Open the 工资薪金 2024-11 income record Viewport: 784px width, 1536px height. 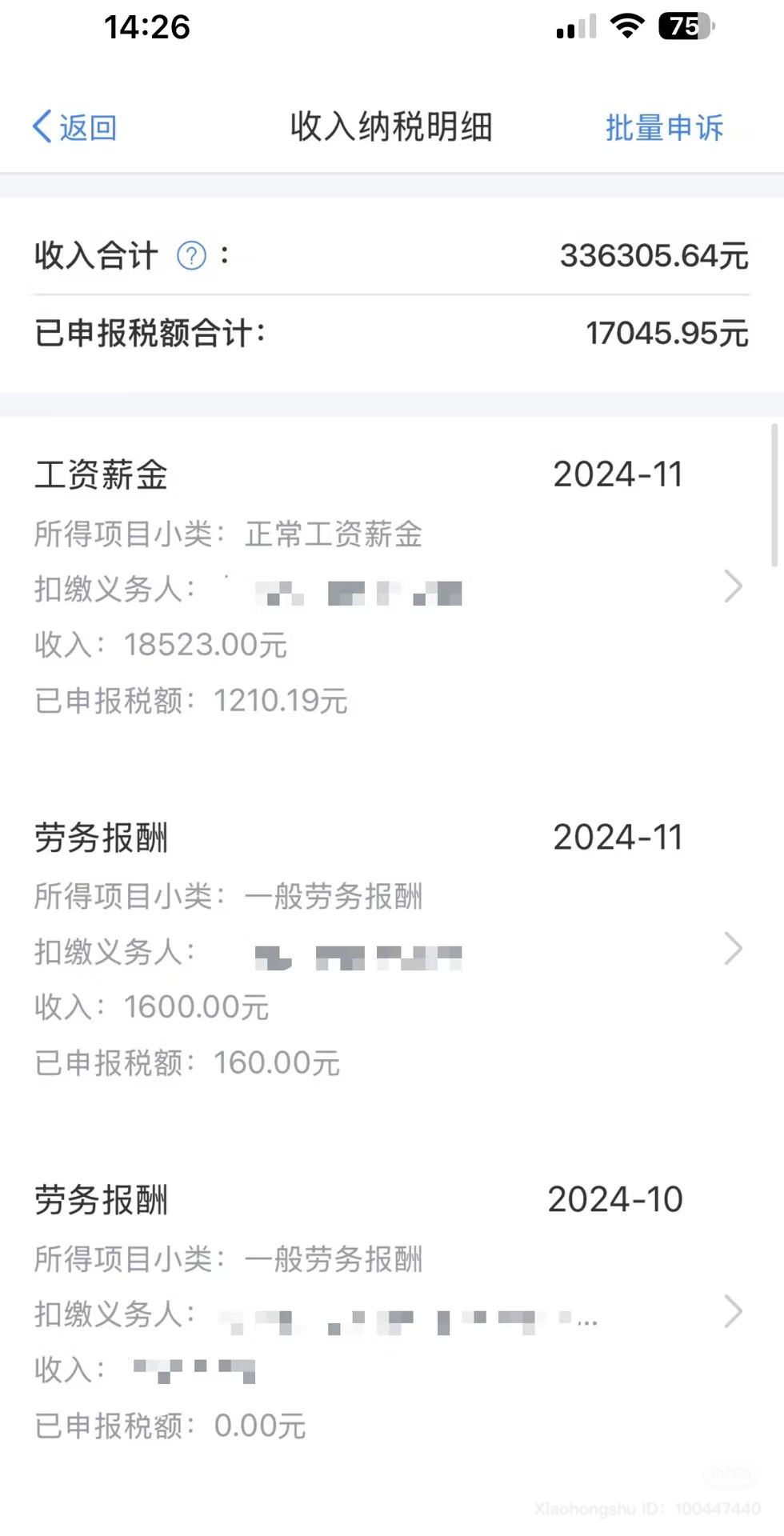(392, 587)
